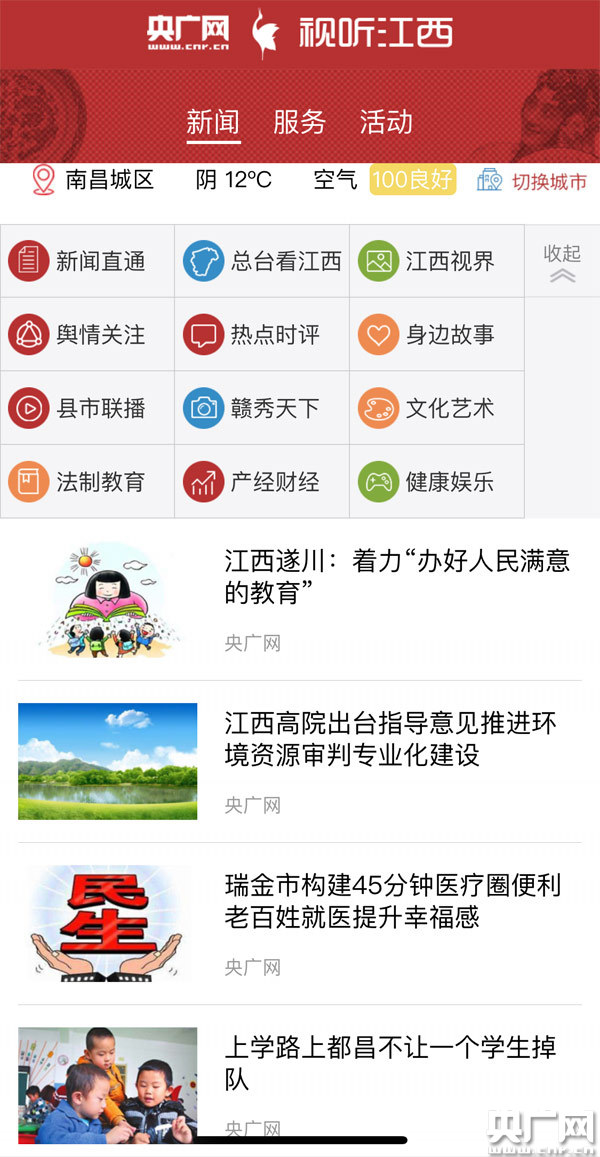The image size is (600, 1157).
Task: Switch to the 活动 tab
Action: [x=386, y=123]
